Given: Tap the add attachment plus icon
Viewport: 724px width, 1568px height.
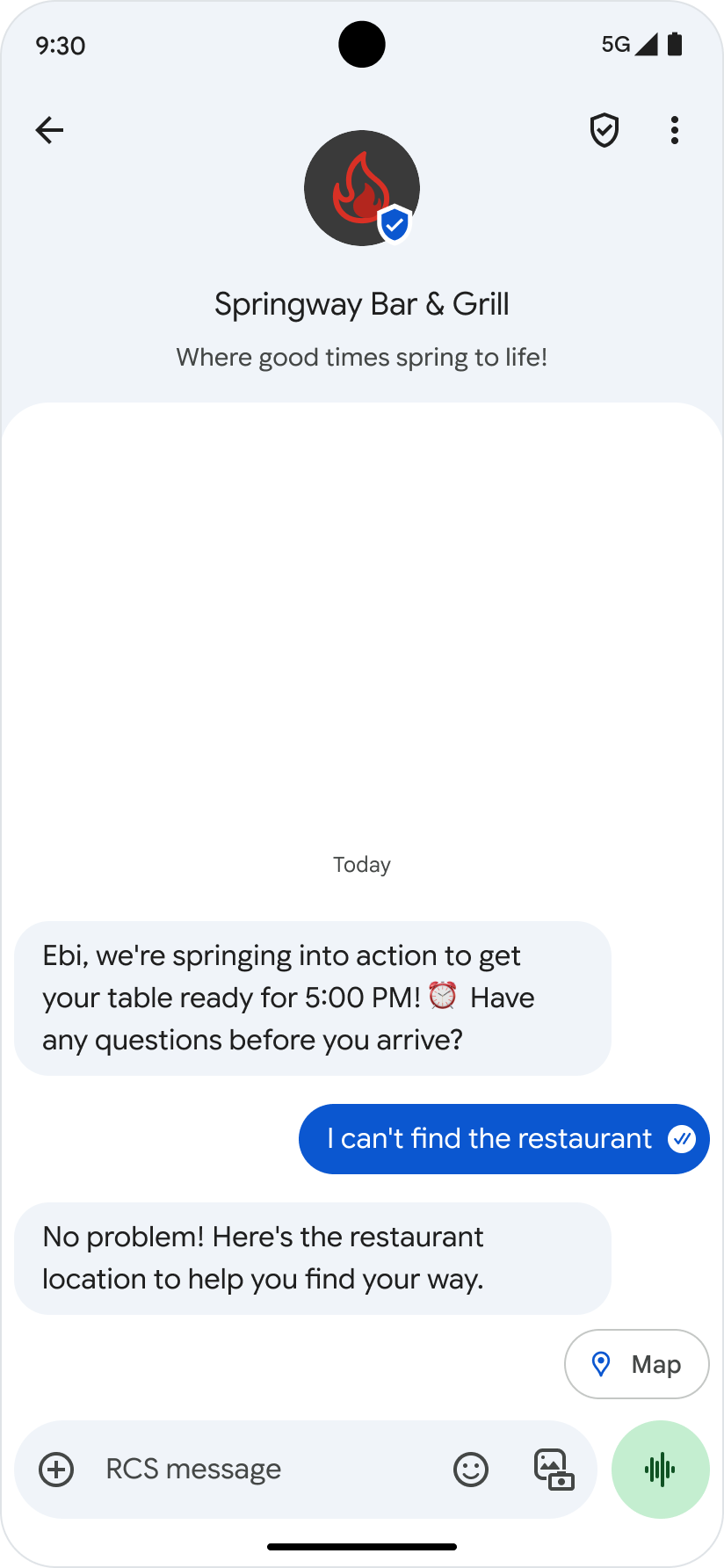Looking at the screenshot, I should (x=56, y=1469).
